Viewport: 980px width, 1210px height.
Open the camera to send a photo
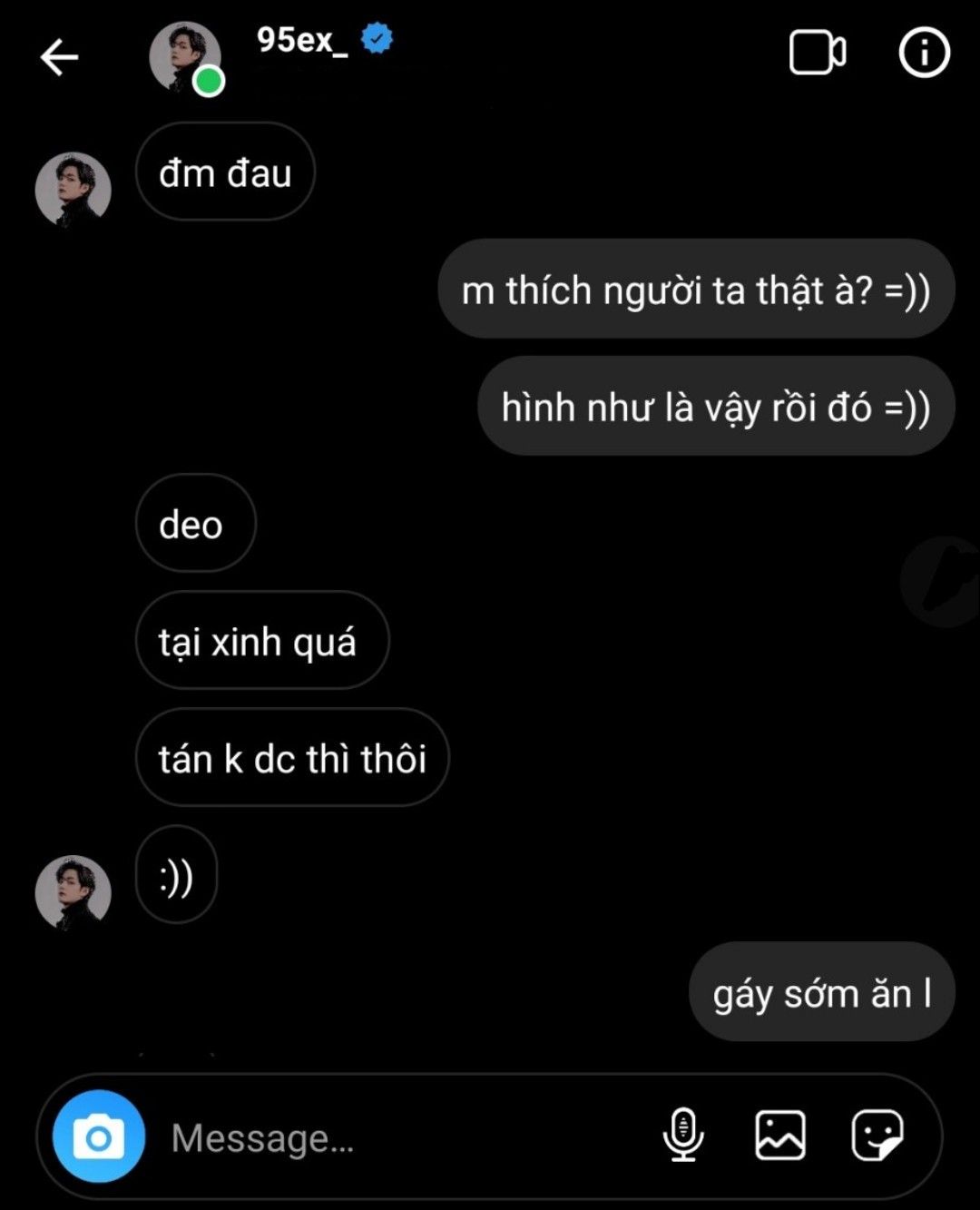point(99,1136)
